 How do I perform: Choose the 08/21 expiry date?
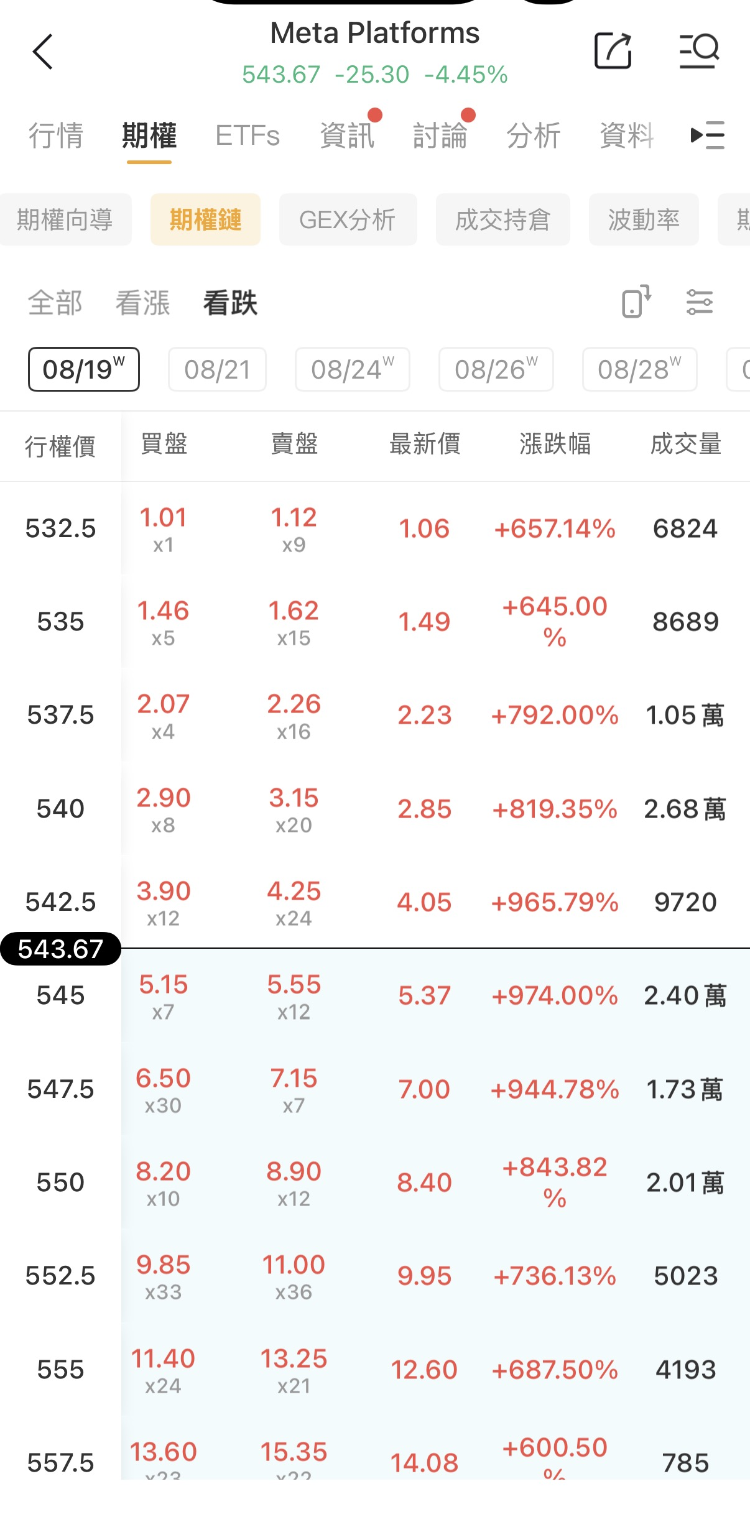coord(217,370)
